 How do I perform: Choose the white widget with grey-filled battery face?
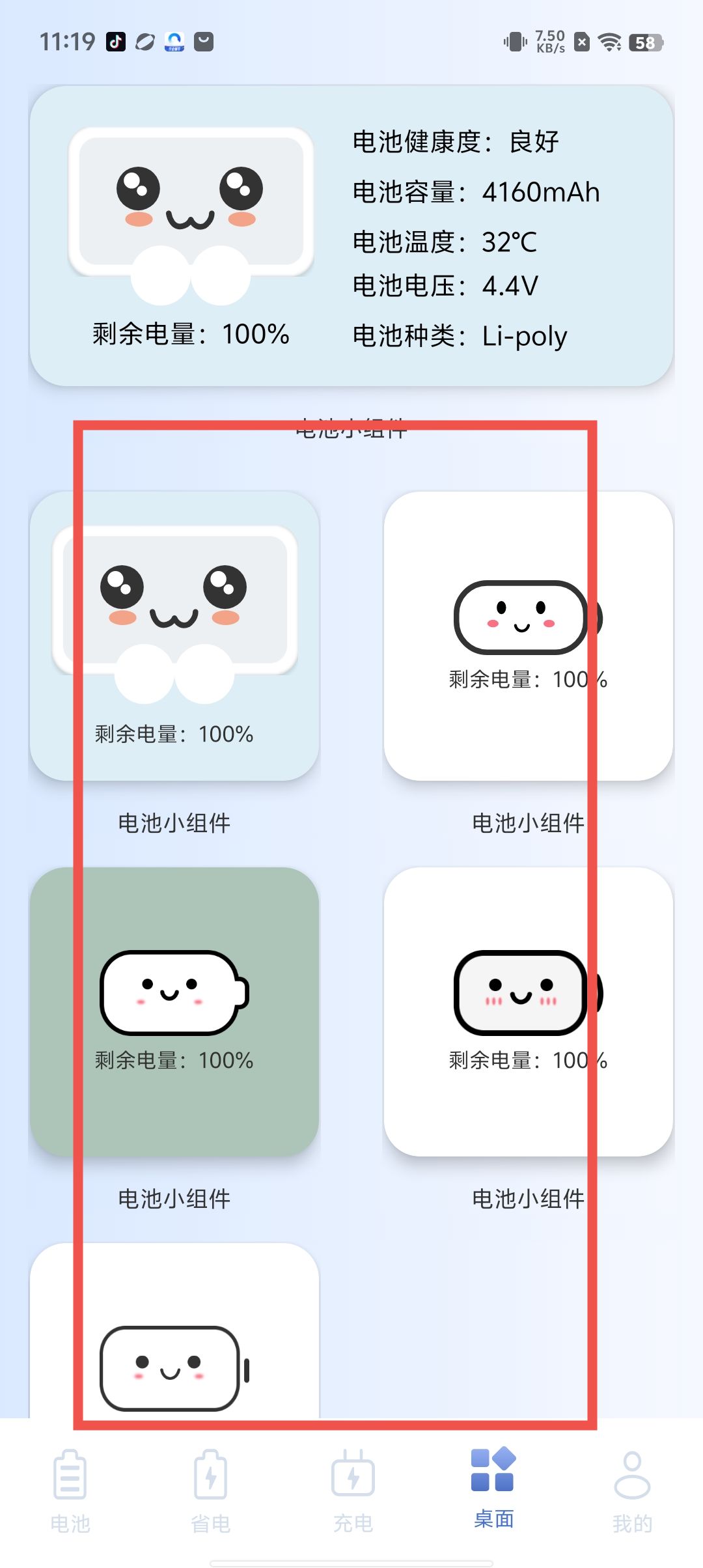tap(528, 1011)
